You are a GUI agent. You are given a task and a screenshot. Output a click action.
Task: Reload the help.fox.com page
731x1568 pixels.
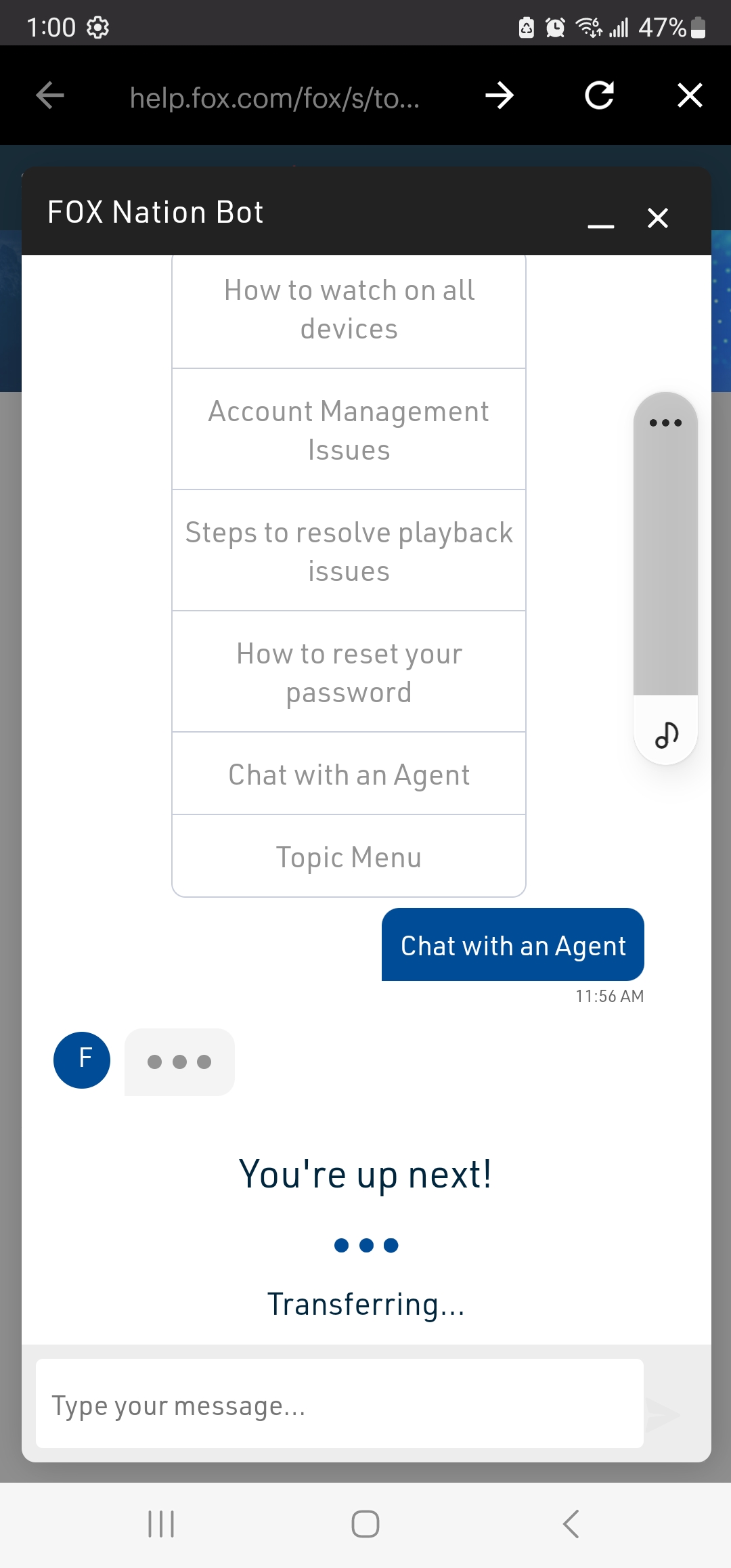(x=599, y=95)
